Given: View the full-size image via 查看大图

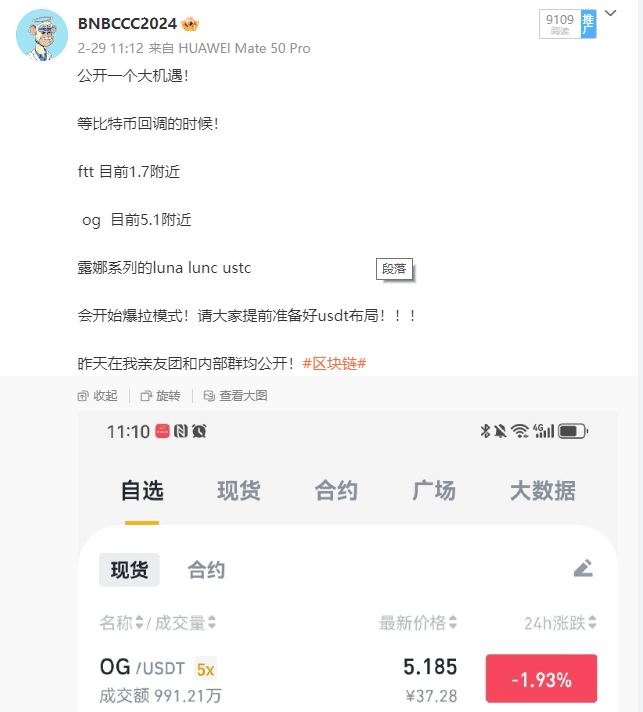Looking at the screenshot, I should tap(236, 396).
